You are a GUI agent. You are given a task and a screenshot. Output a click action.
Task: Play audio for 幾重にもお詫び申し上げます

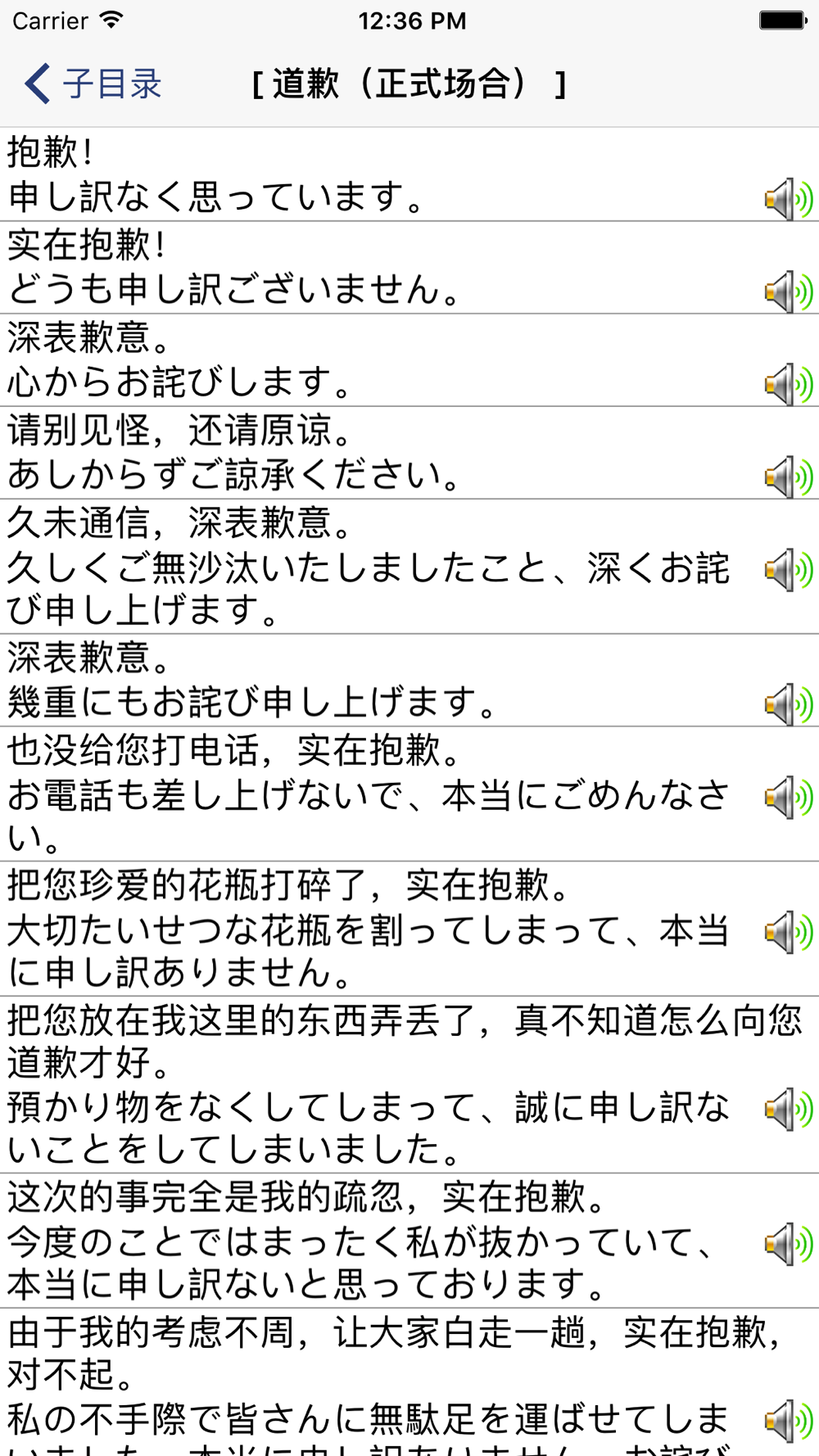(789, 704)
